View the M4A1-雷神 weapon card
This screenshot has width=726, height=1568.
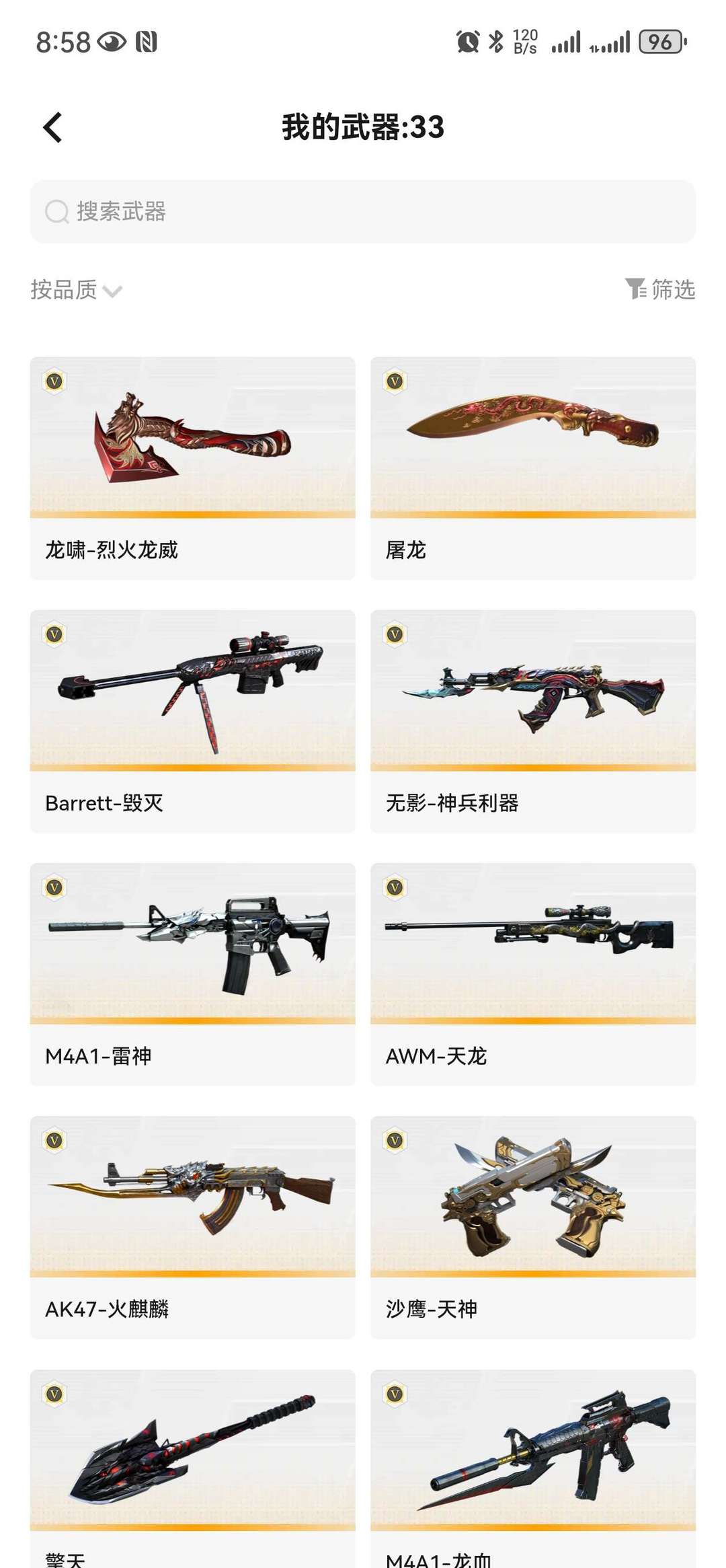[x=192, y=973]
